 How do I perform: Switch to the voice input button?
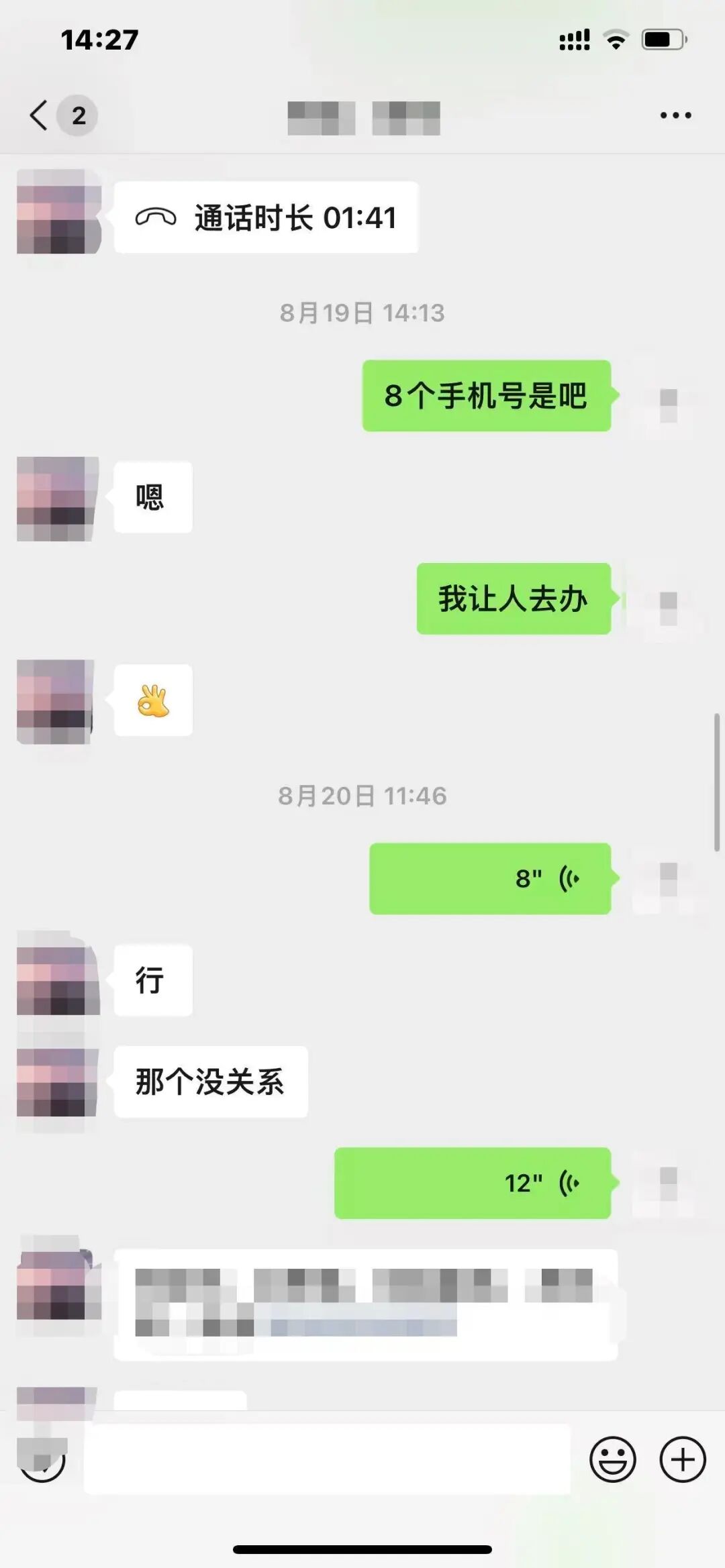42,1461
